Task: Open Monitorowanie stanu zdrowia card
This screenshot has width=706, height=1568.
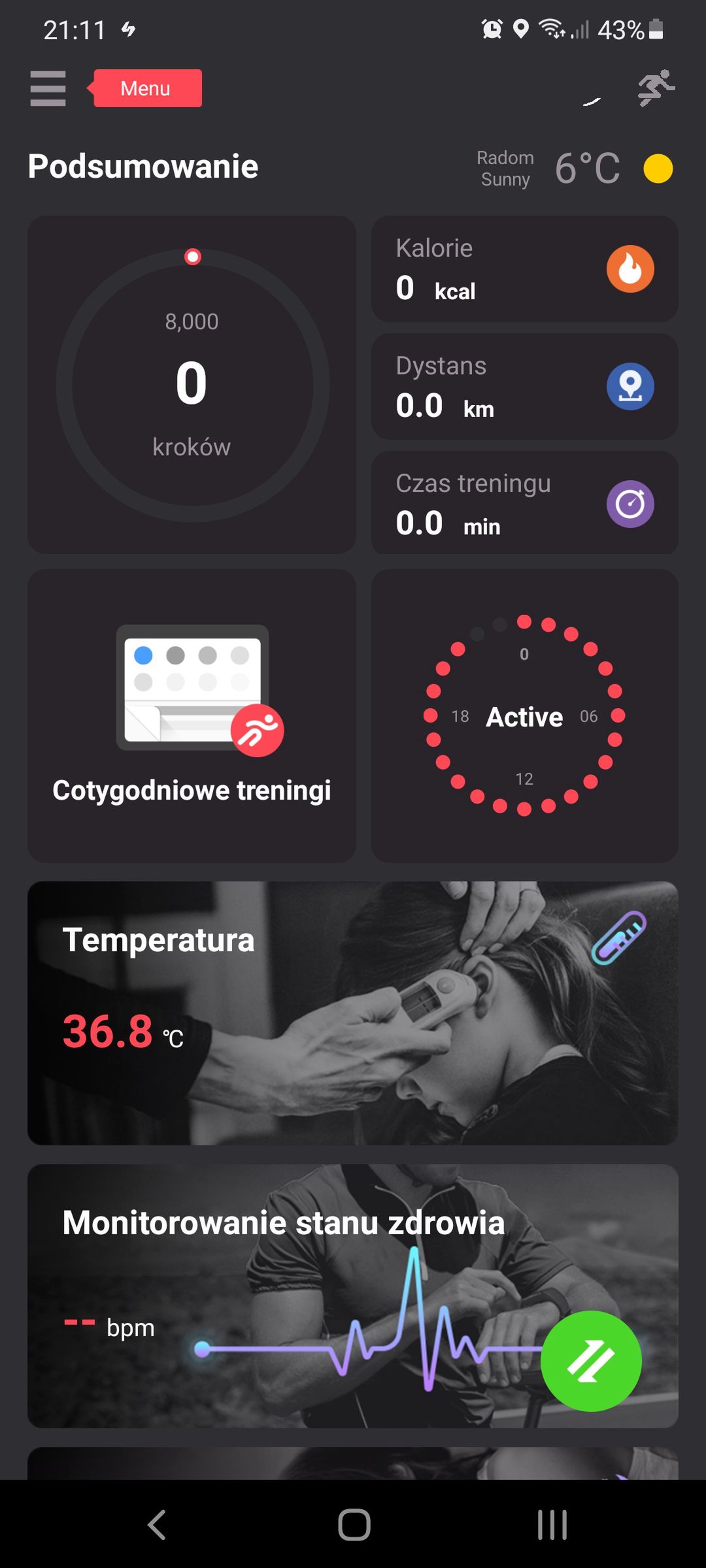Action: [353, 1296]
